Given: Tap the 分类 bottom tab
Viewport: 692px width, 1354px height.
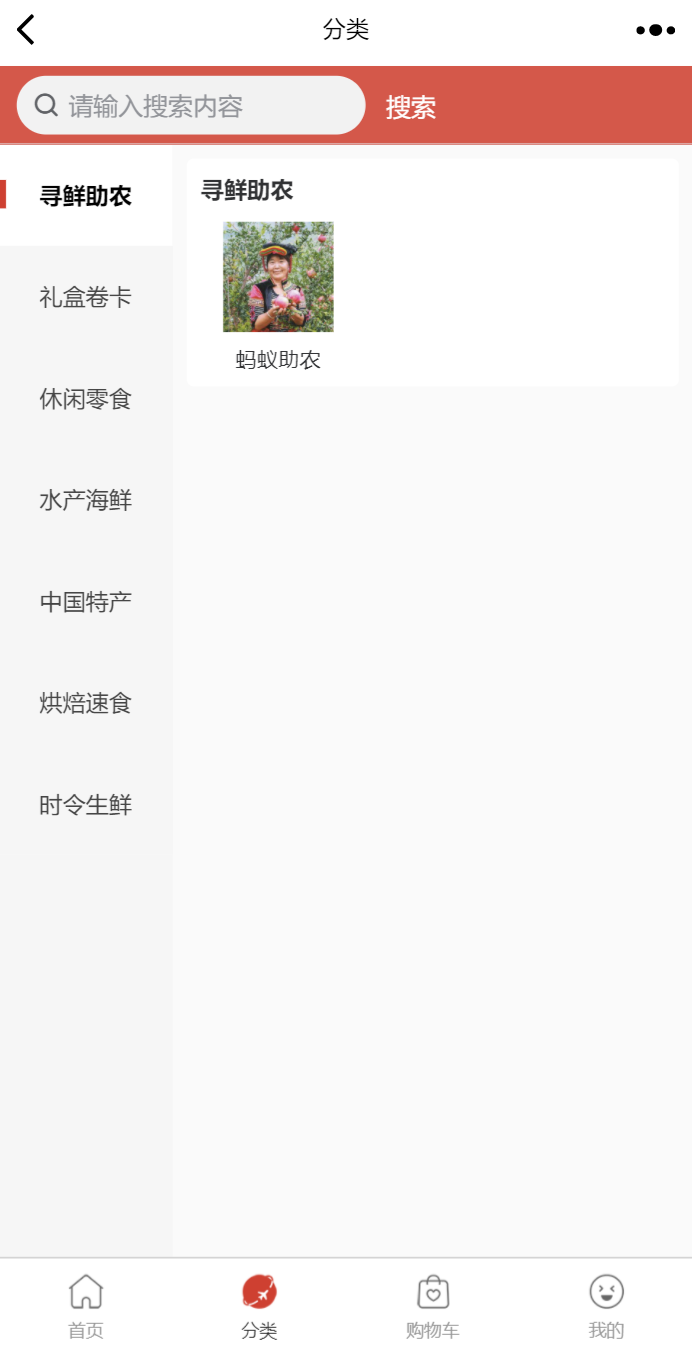Looking at the screenshot, I should pos(259,1307).
